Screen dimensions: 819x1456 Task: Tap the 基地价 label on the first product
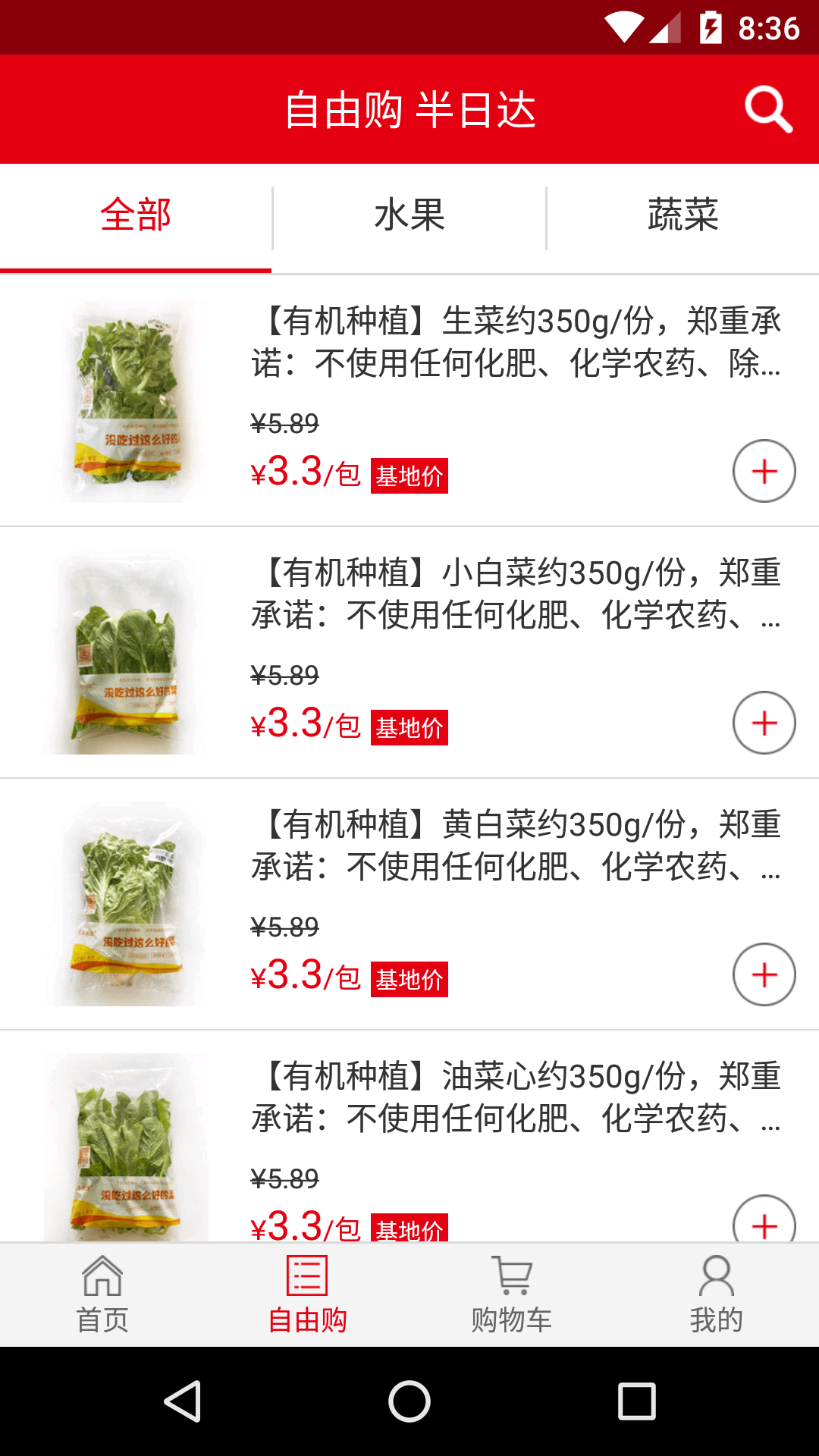(409, 476)
